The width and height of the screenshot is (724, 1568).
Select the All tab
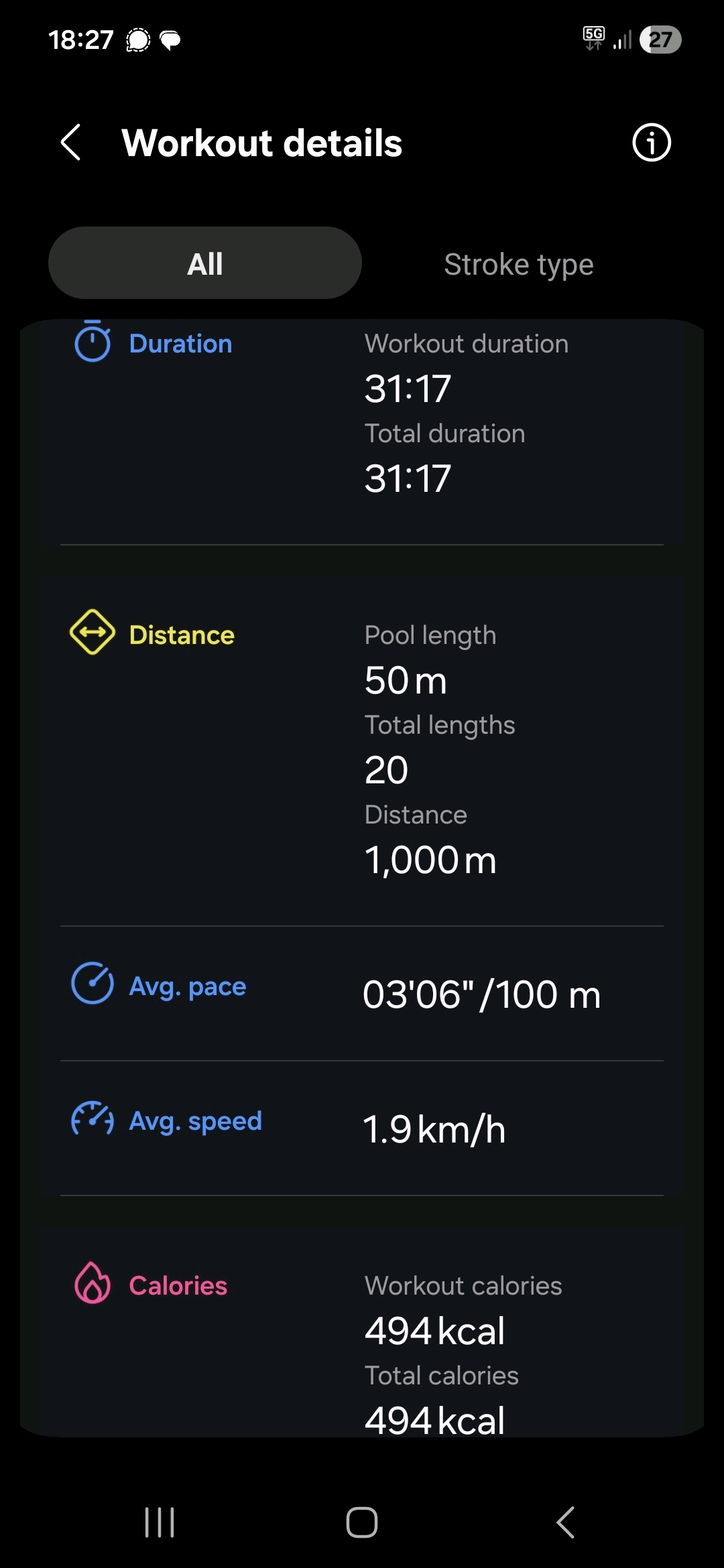tap(205, 263)
